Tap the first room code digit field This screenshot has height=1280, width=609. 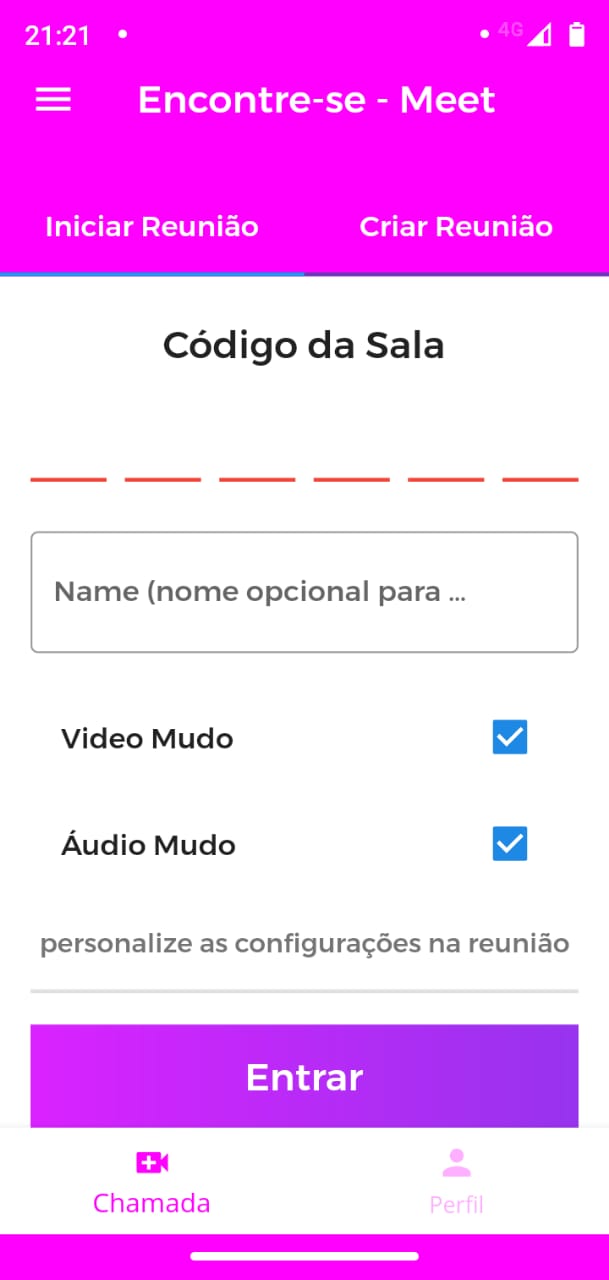[x=68, y=460]
